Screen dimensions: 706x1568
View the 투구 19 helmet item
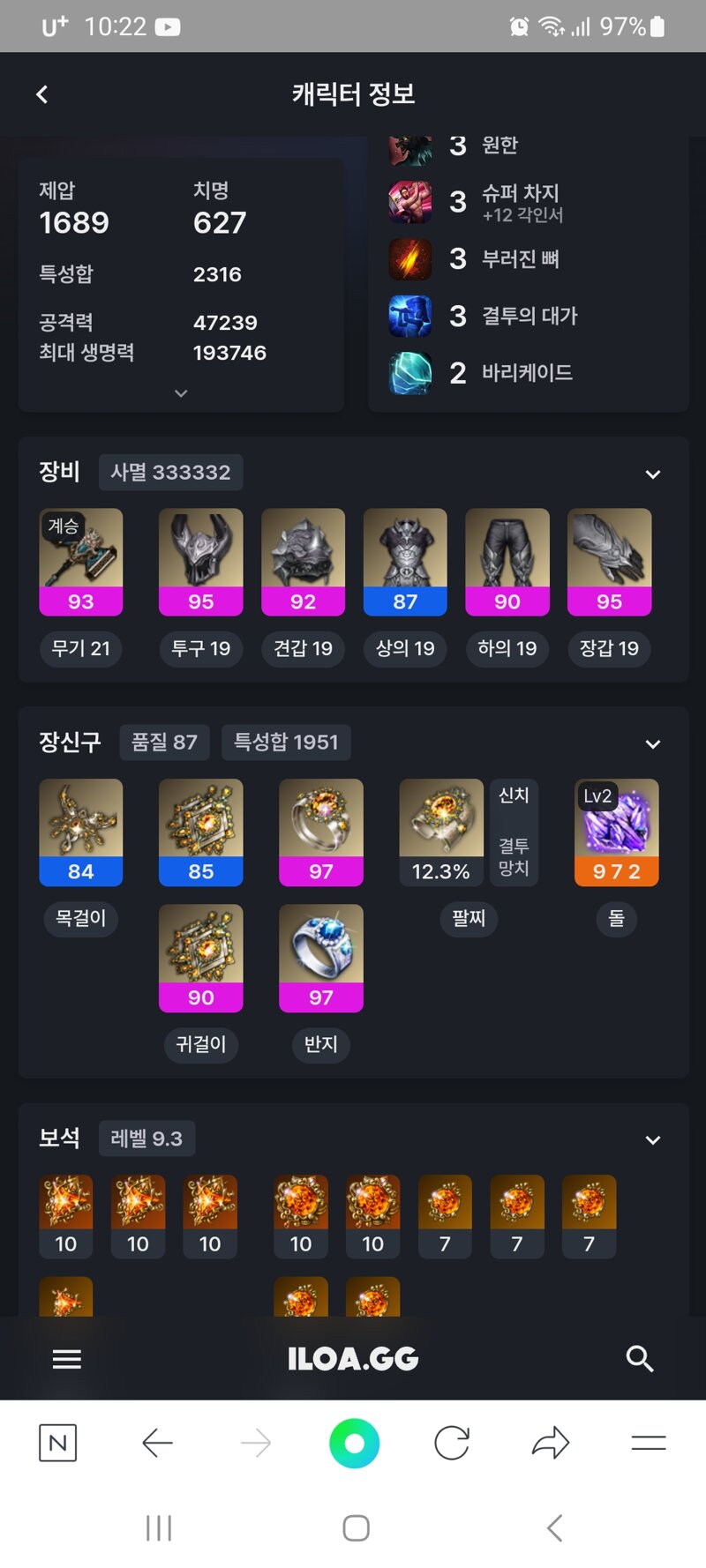click(x=201, y=562)
